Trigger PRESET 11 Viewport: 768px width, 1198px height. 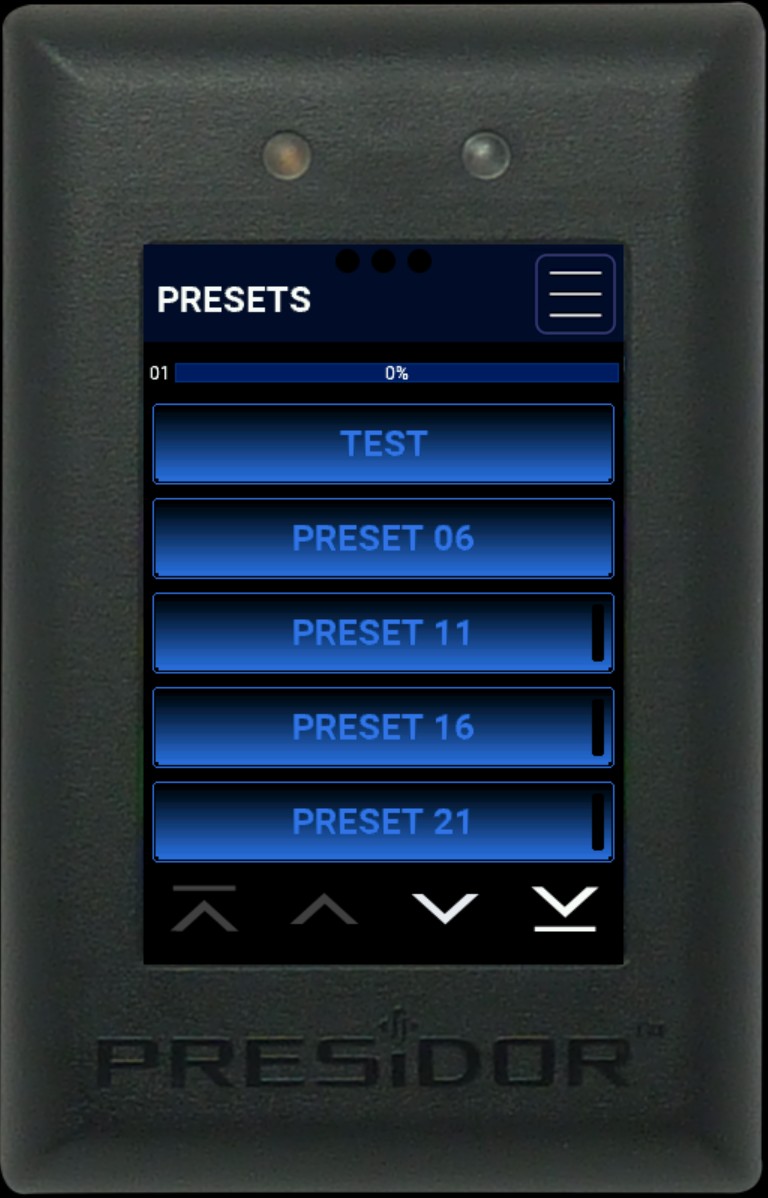tap(383, 632)
